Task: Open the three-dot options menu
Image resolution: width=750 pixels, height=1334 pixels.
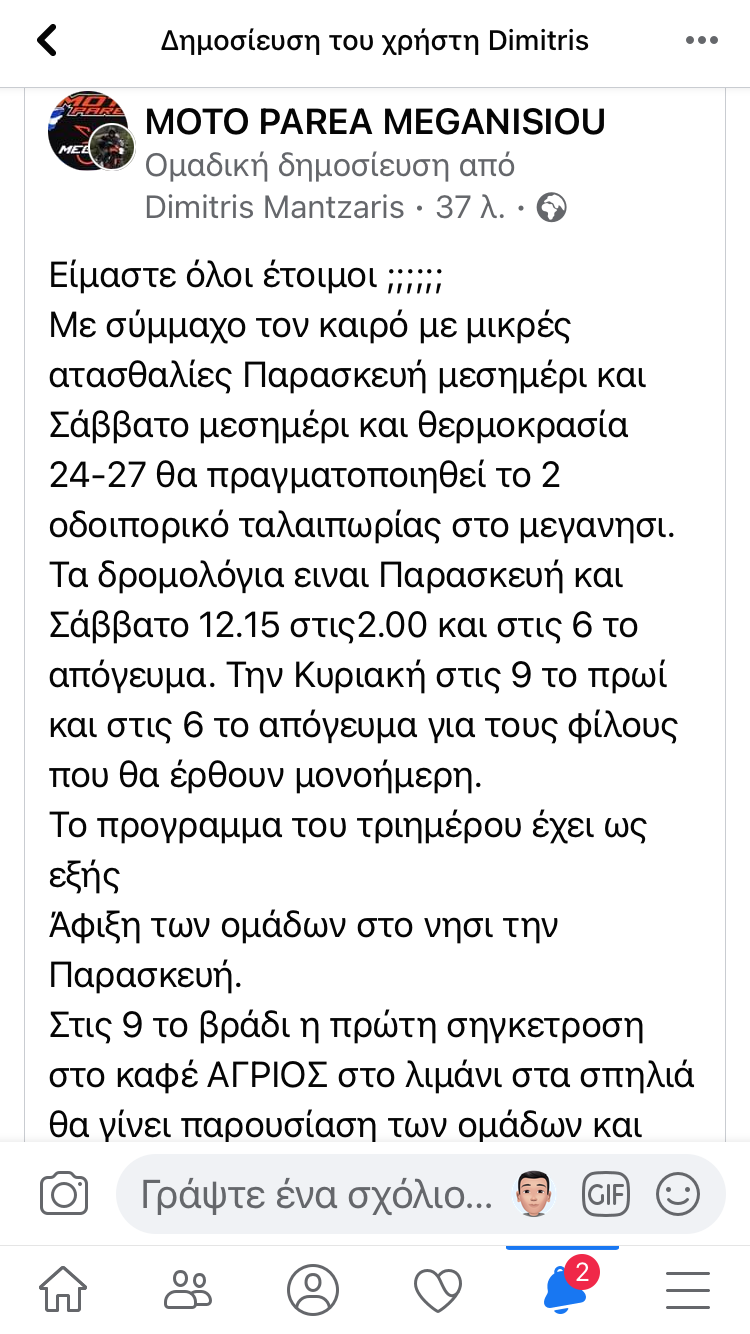Action: (x=702, y=41)
